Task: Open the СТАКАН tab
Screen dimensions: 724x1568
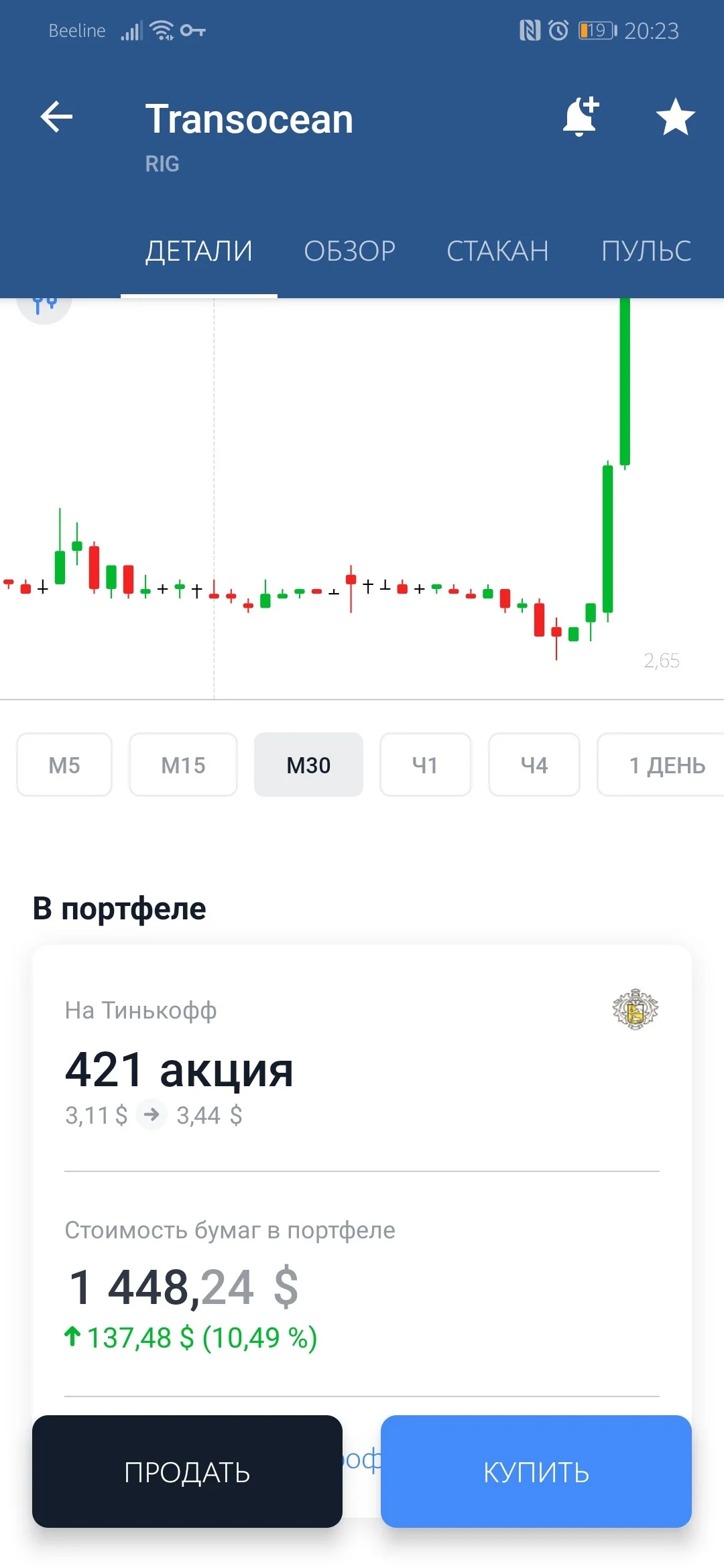Action: pos(497,251)
